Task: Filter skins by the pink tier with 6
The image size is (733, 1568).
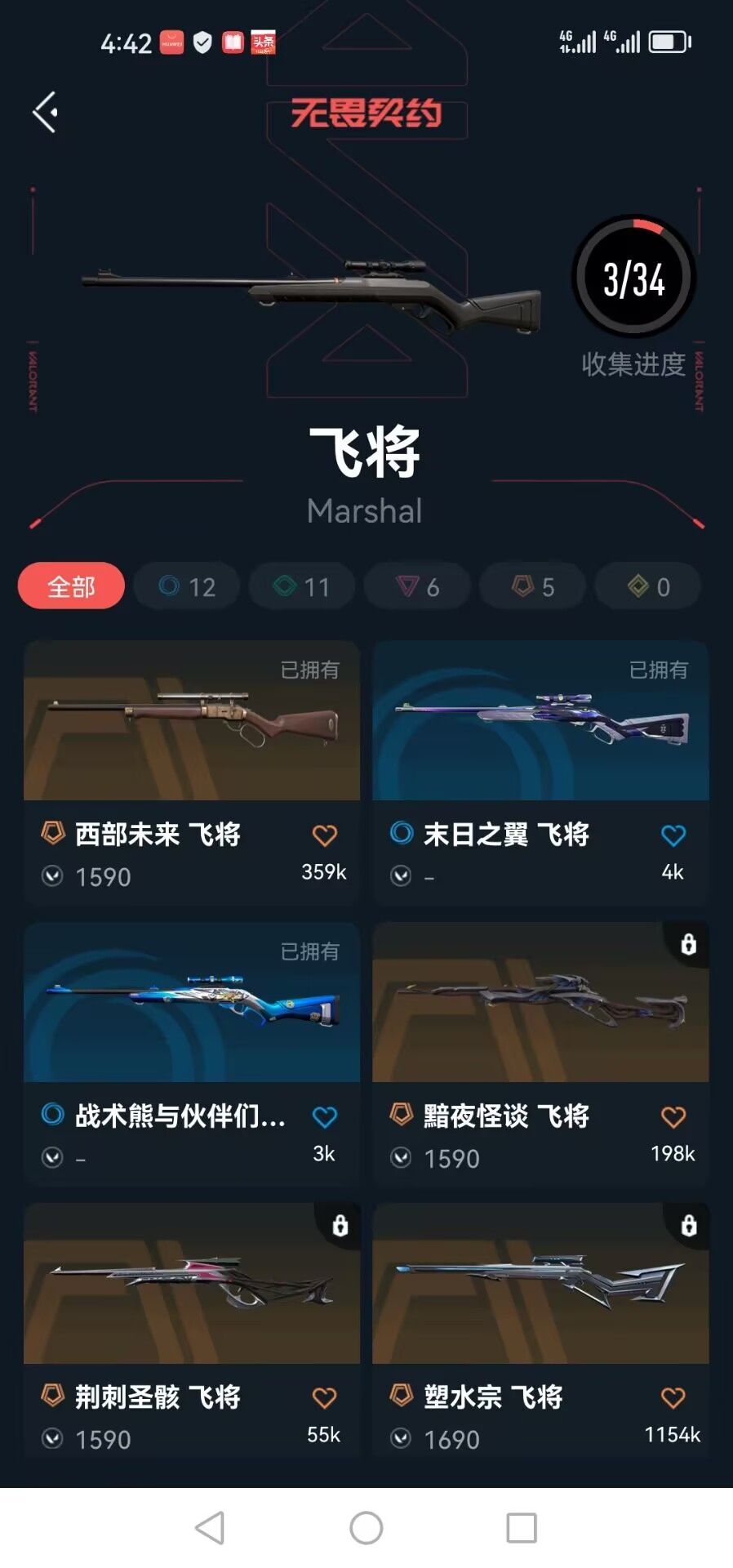Action: [x=417, y=586]
